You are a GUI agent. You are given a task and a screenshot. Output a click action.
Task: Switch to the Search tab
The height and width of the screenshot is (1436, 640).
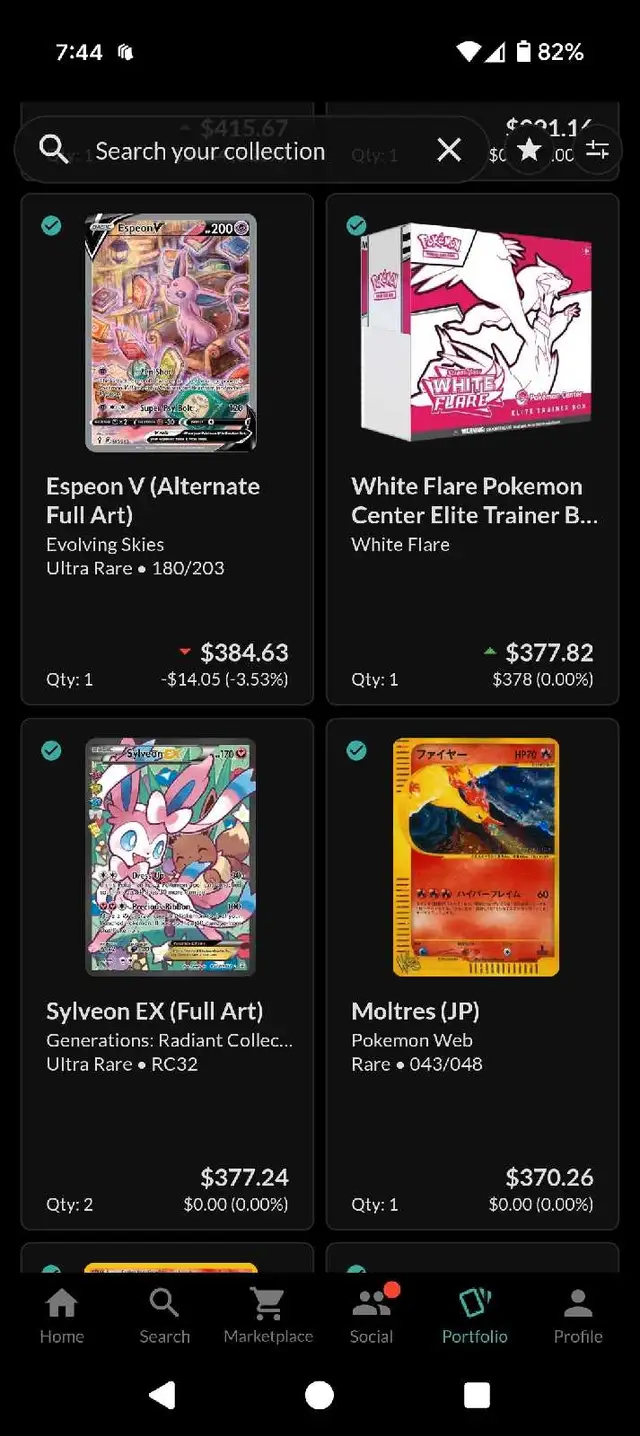(x=164, y=1316)
